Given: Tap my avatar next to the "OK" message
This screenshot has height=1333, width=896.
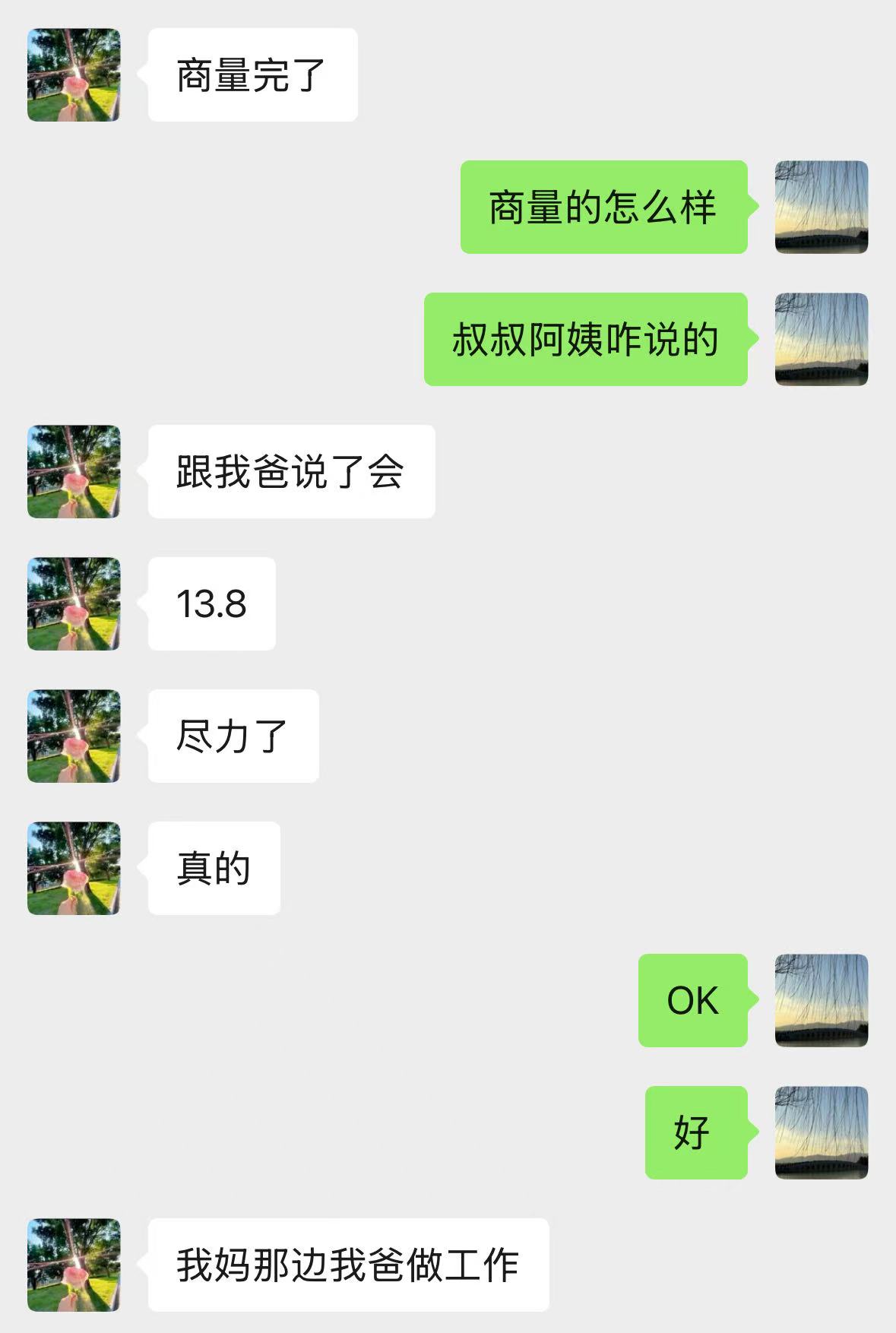Looking at the screenshot, I should tap(821, 1000).
